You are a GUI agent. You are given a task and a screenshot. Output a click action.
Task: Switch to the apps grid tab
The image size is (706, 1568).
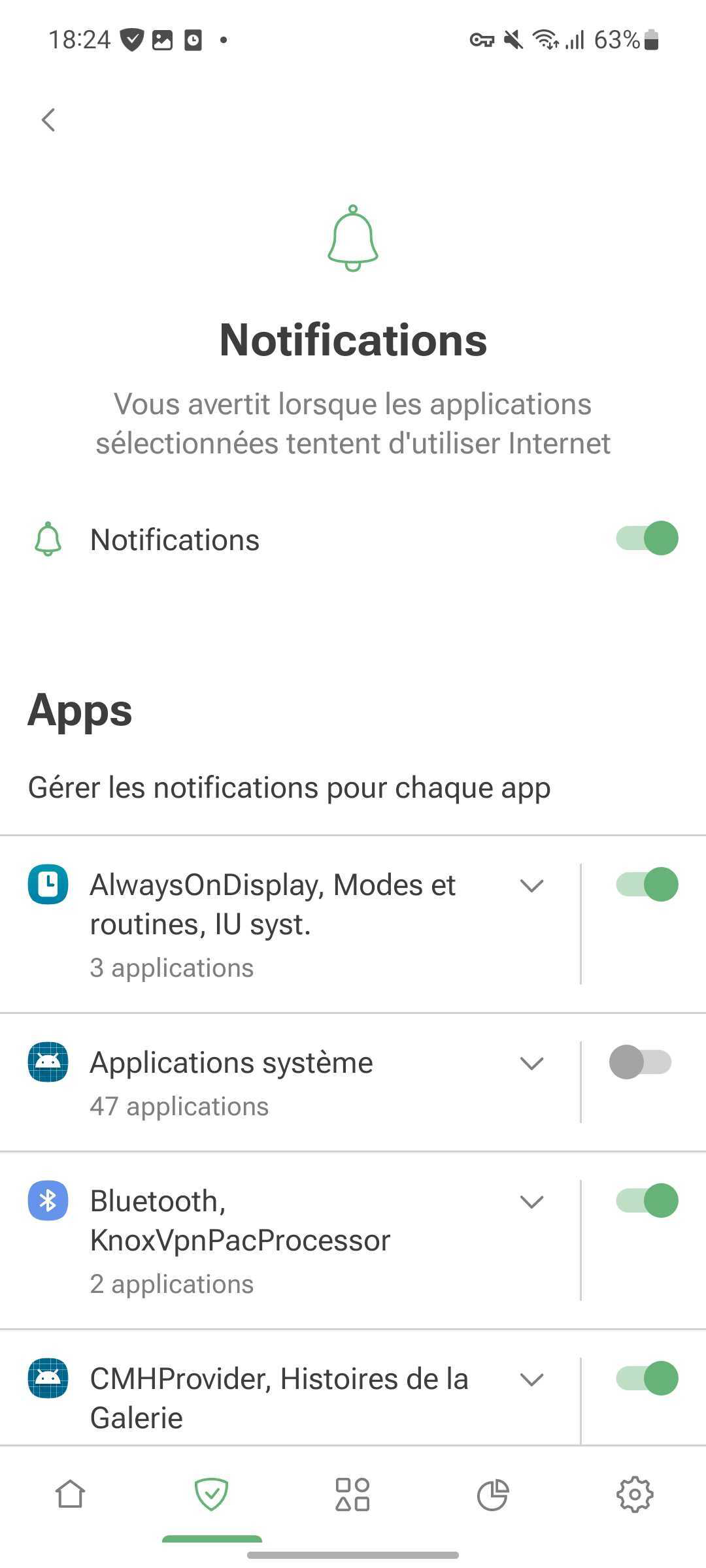pos(353,1494)
